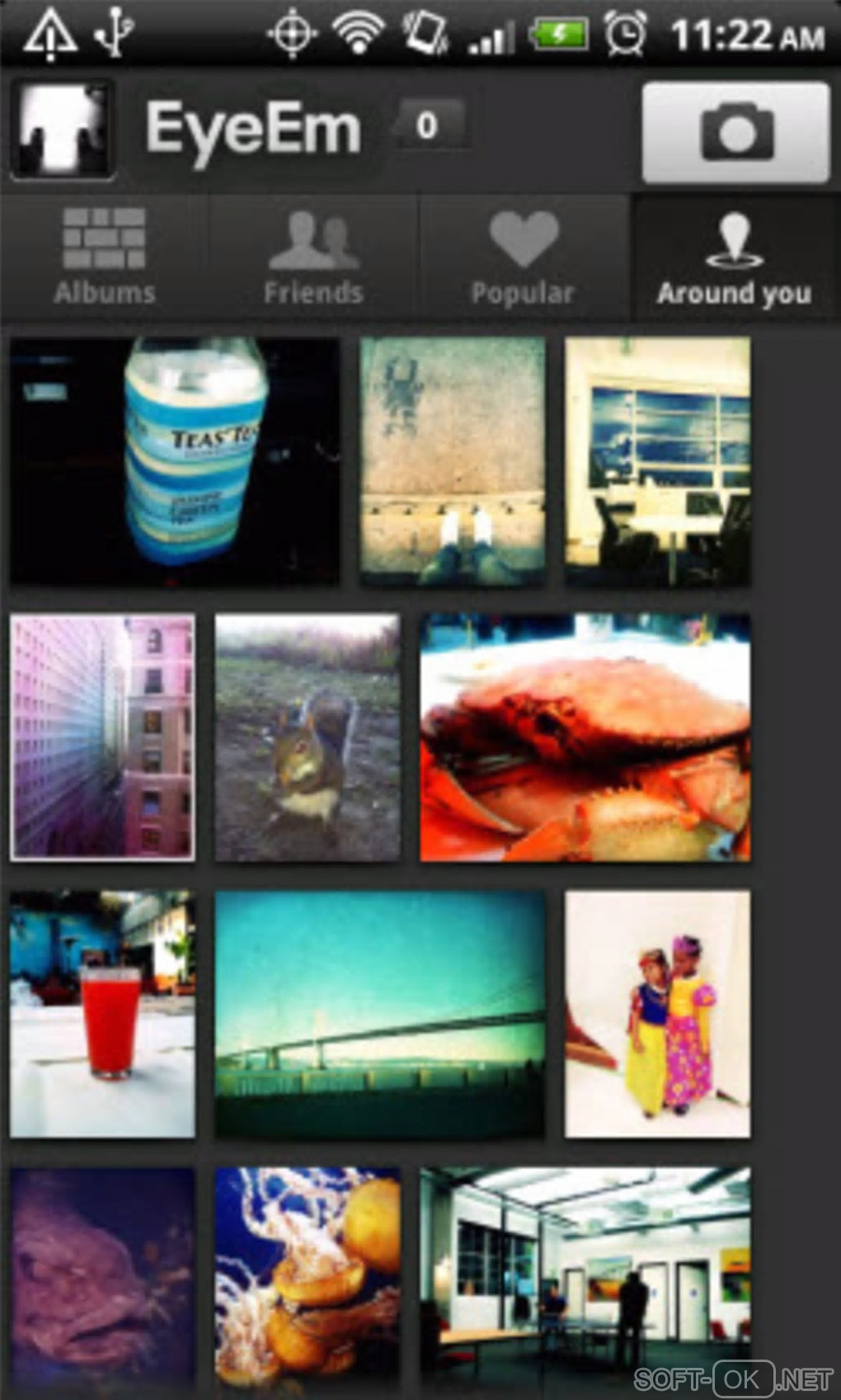
Task: Open the two girls in dresses photo
Action: point(657,1014)
